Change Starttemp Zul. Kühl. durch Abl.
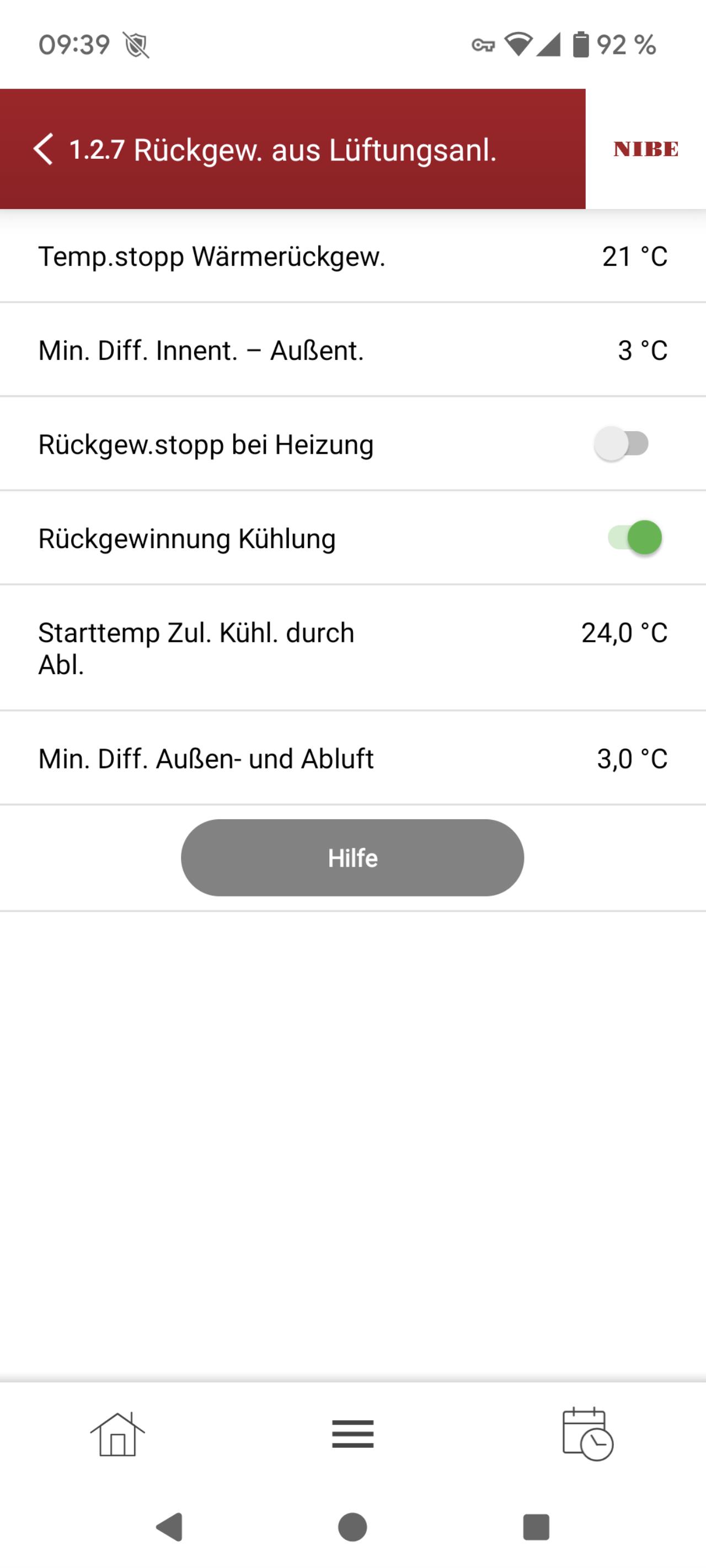The height and width of the screenshot is (1568, 706). (x=352, y=648)
